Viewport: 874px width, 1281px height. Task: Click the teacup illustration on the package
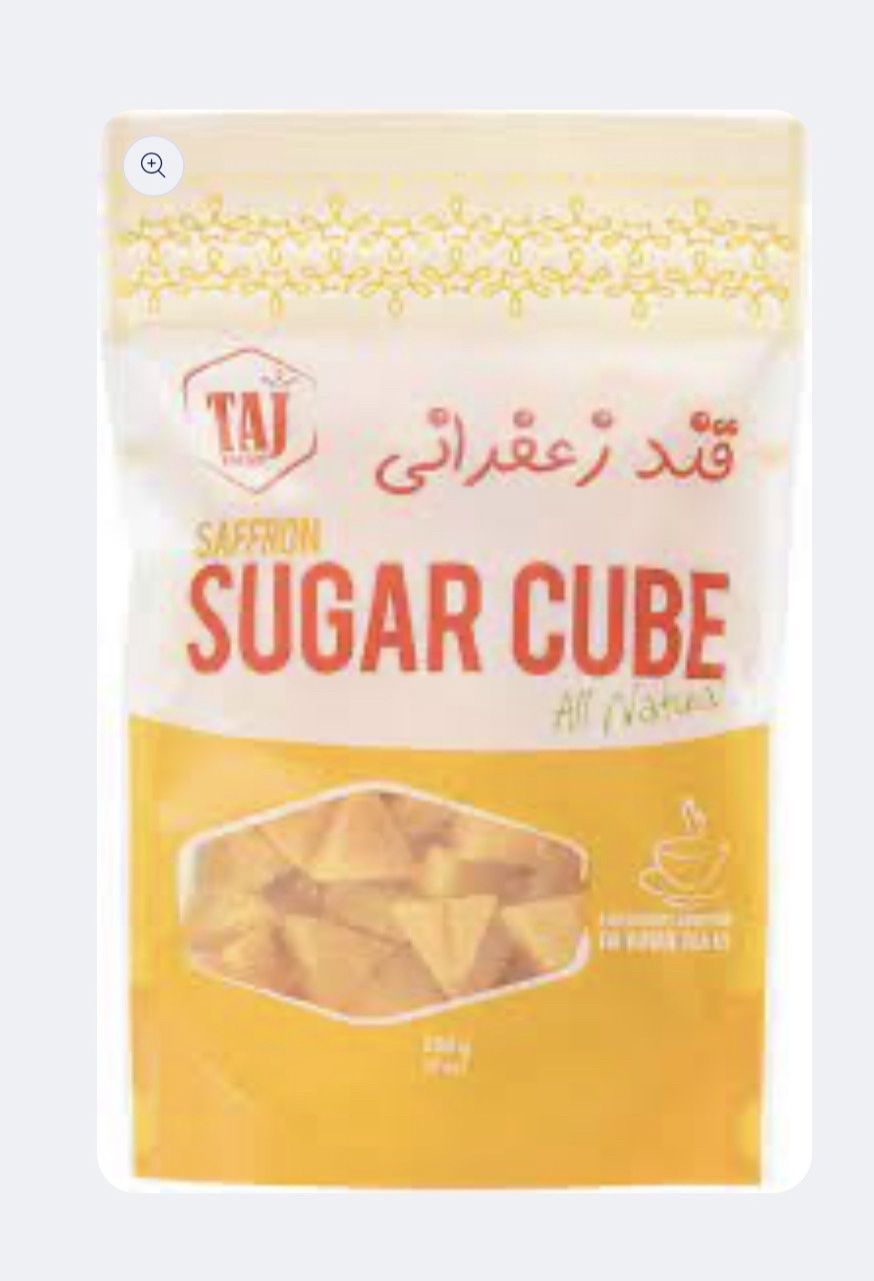click(x=685, y=866)
